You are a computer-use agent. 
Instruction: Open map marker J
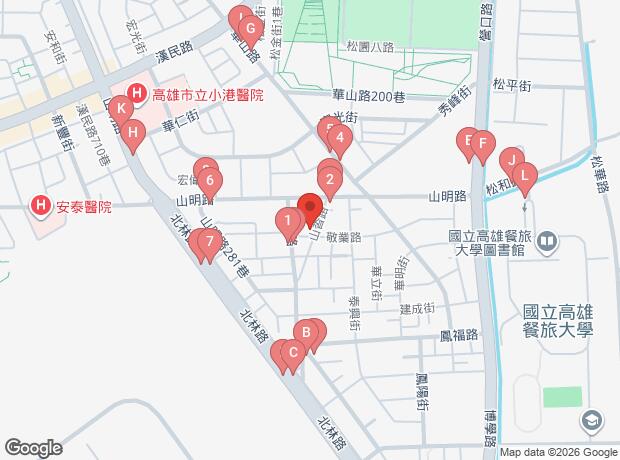[511, 160]
